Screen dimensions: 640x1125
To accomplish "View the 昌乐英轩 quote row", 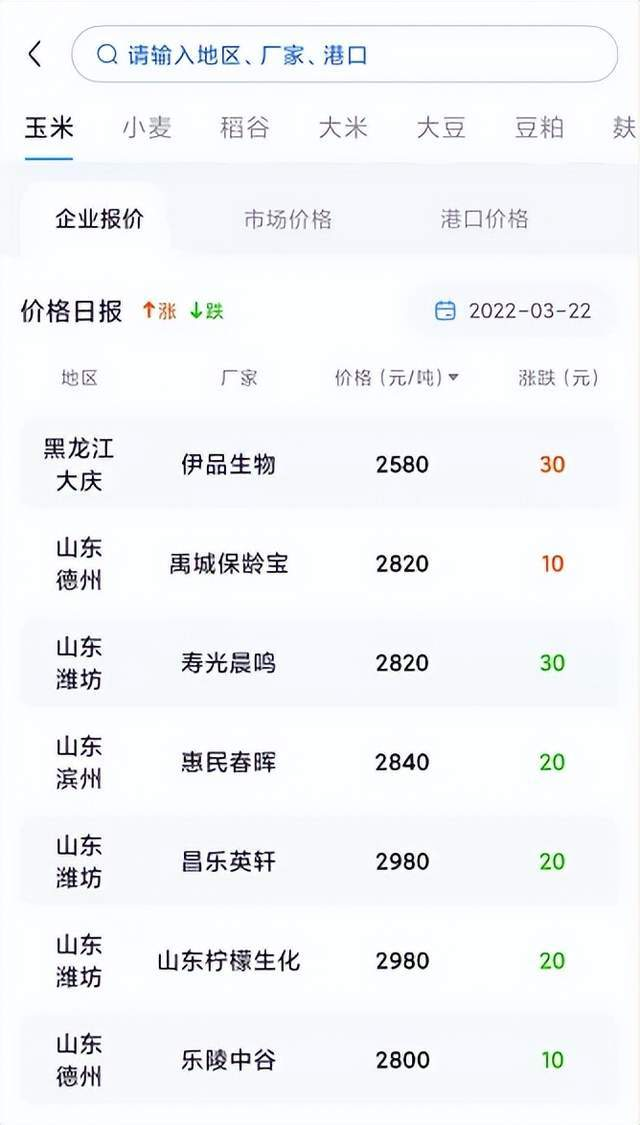I will pos(320,861).
